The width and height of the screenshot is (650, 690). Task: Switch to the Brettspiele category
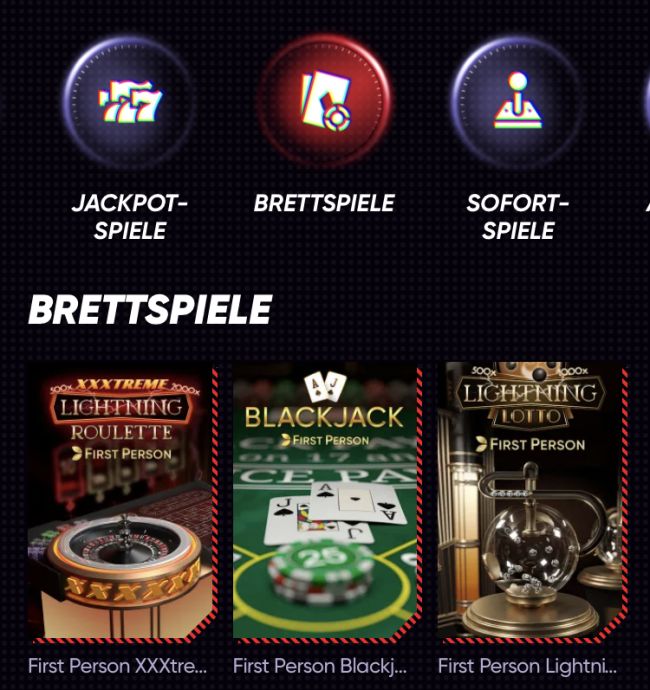pos(324,103)
